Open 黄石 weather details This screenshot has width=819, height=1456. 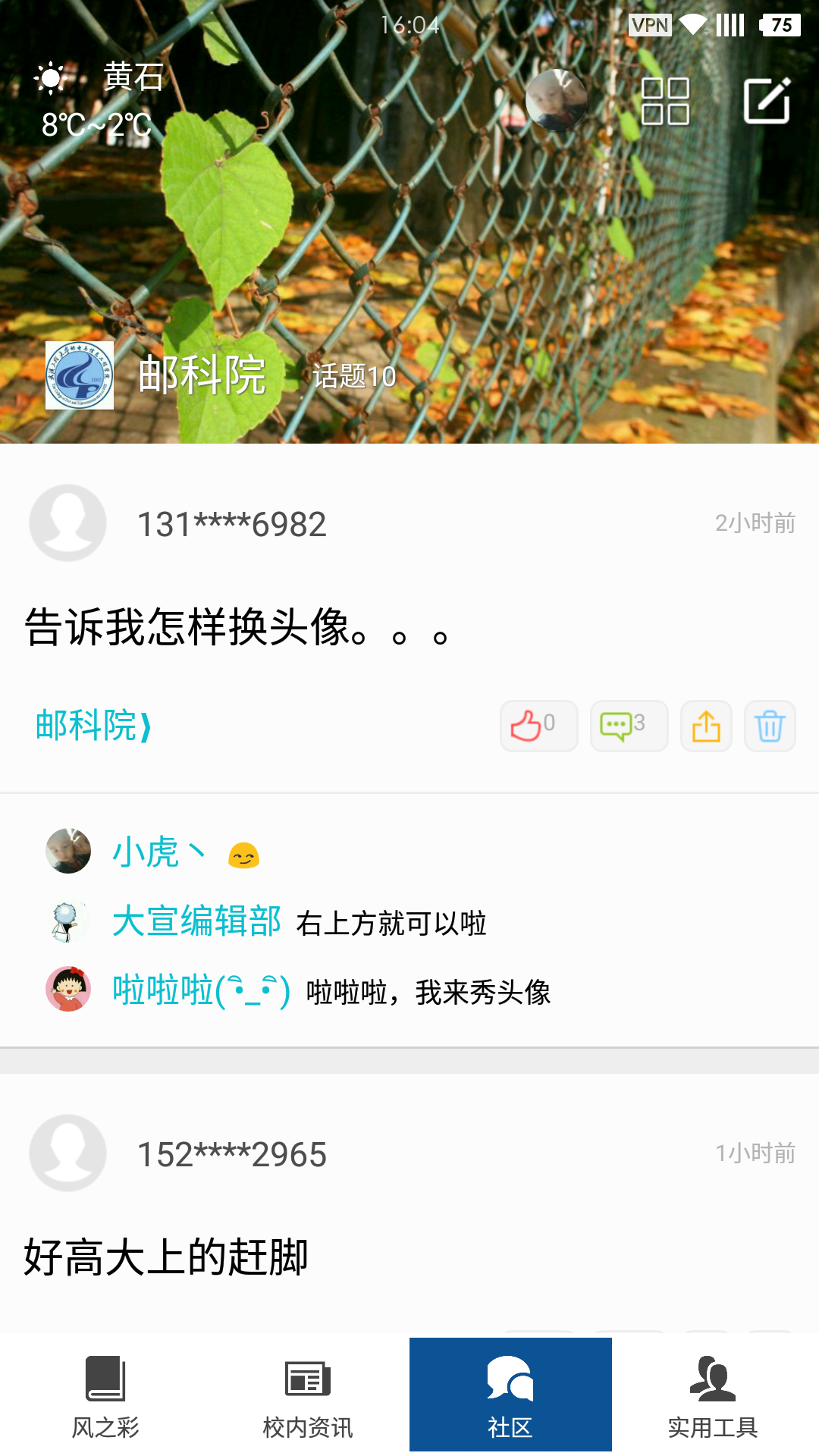[99, 100]
